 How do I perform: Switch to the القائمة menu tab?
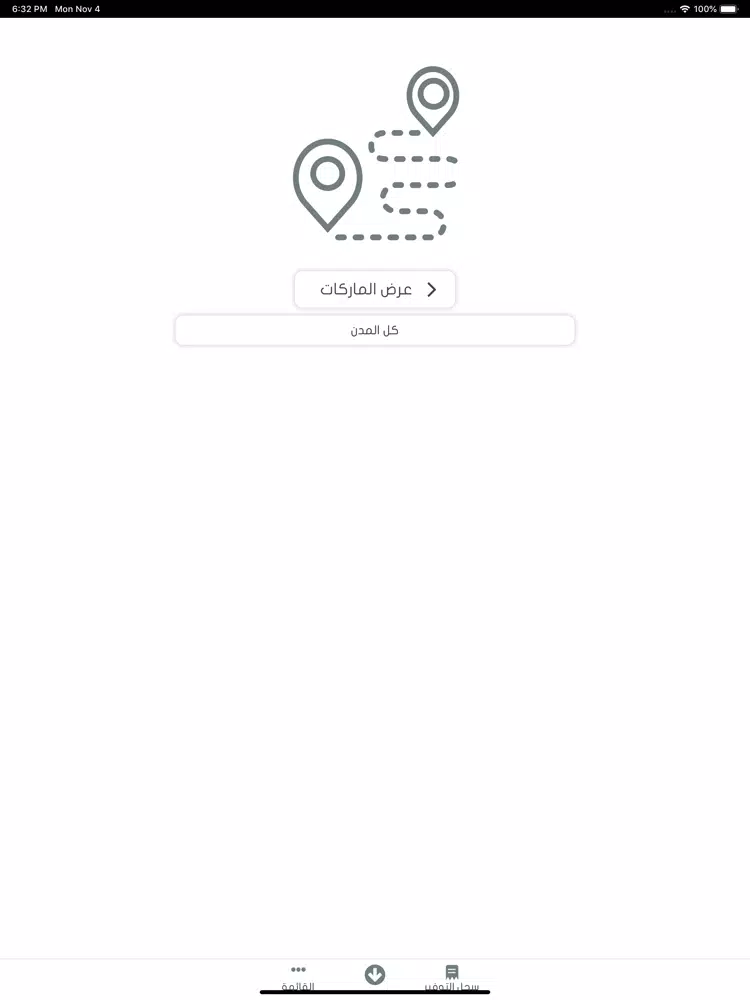(298, 976)
